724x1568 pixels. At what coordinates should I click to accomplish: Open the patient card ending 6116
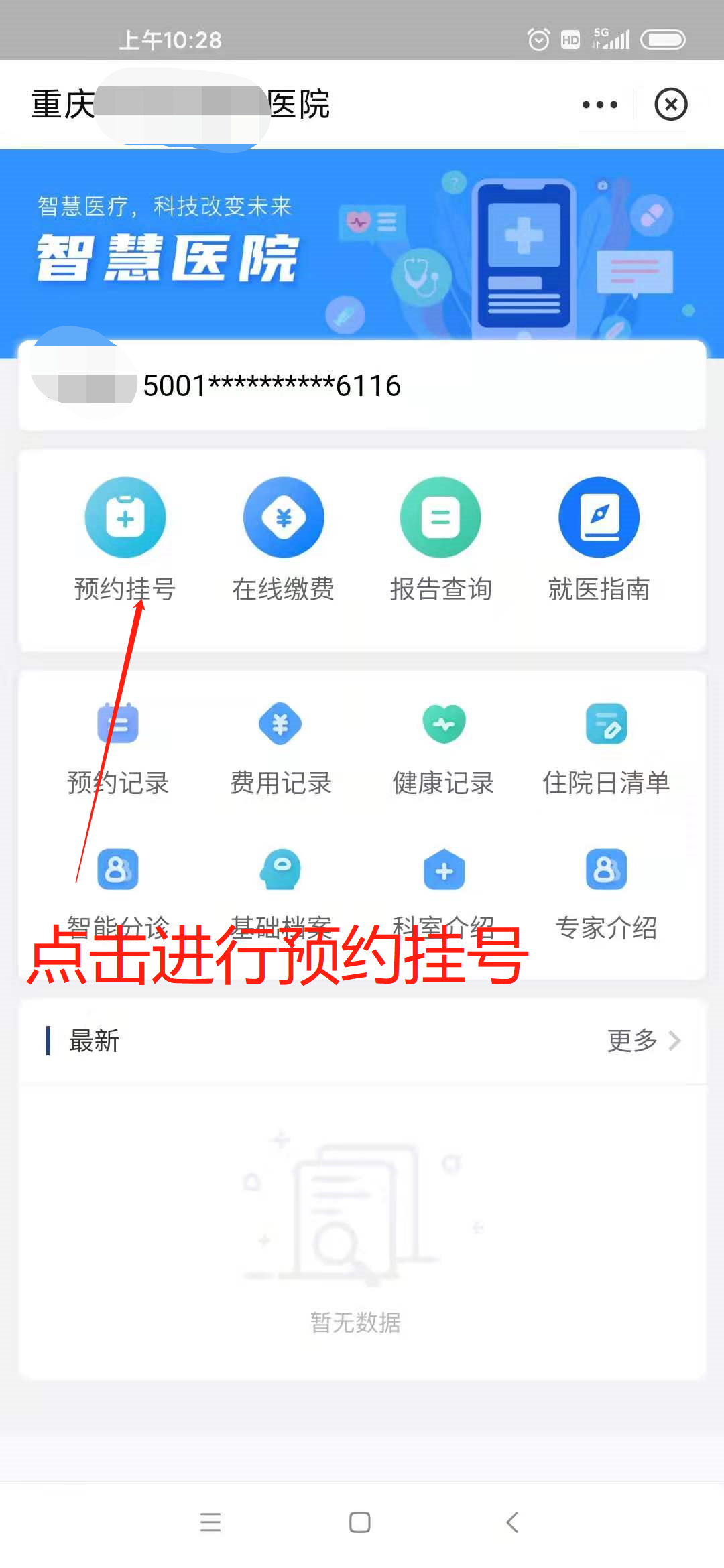[x=362, y=386]
